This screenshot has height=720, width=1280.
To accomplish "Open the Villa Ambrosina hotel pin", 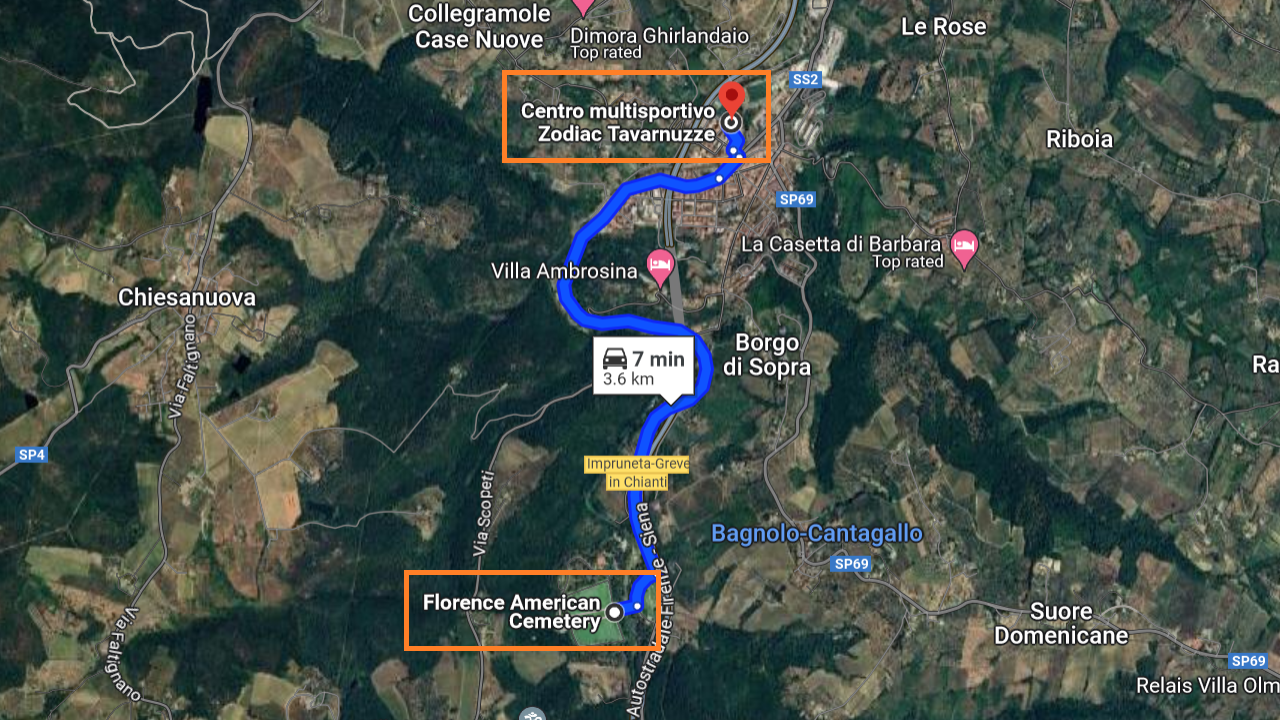I will tap(661, 266).
